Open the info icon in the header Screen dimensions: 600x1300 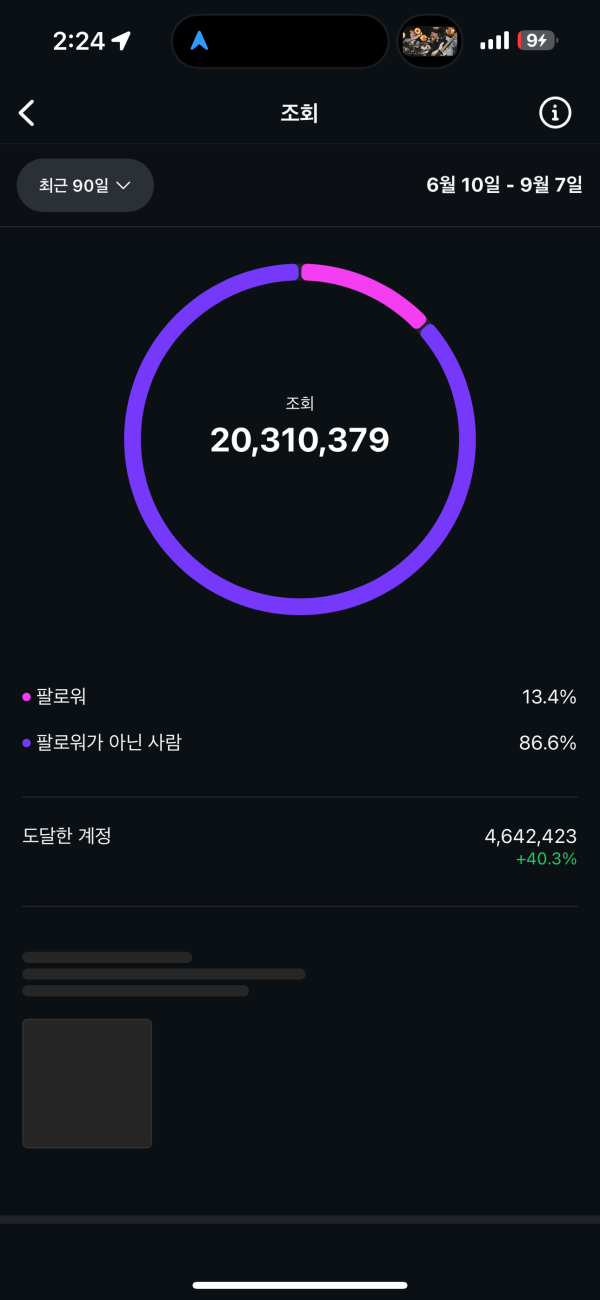(555, 113)
